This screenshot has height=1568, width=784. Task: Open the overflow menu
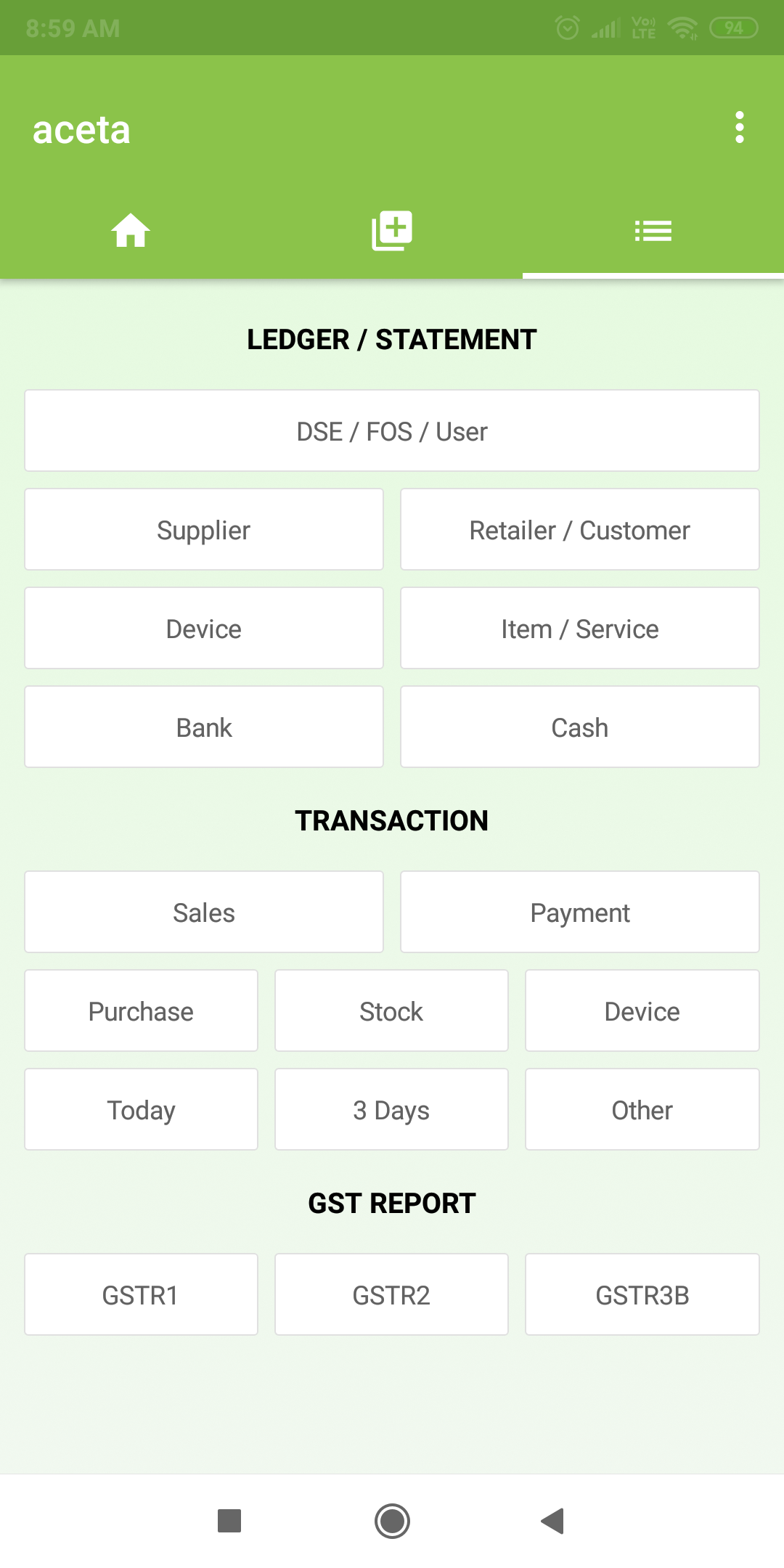pyautogui.click(x=739, y=128)
